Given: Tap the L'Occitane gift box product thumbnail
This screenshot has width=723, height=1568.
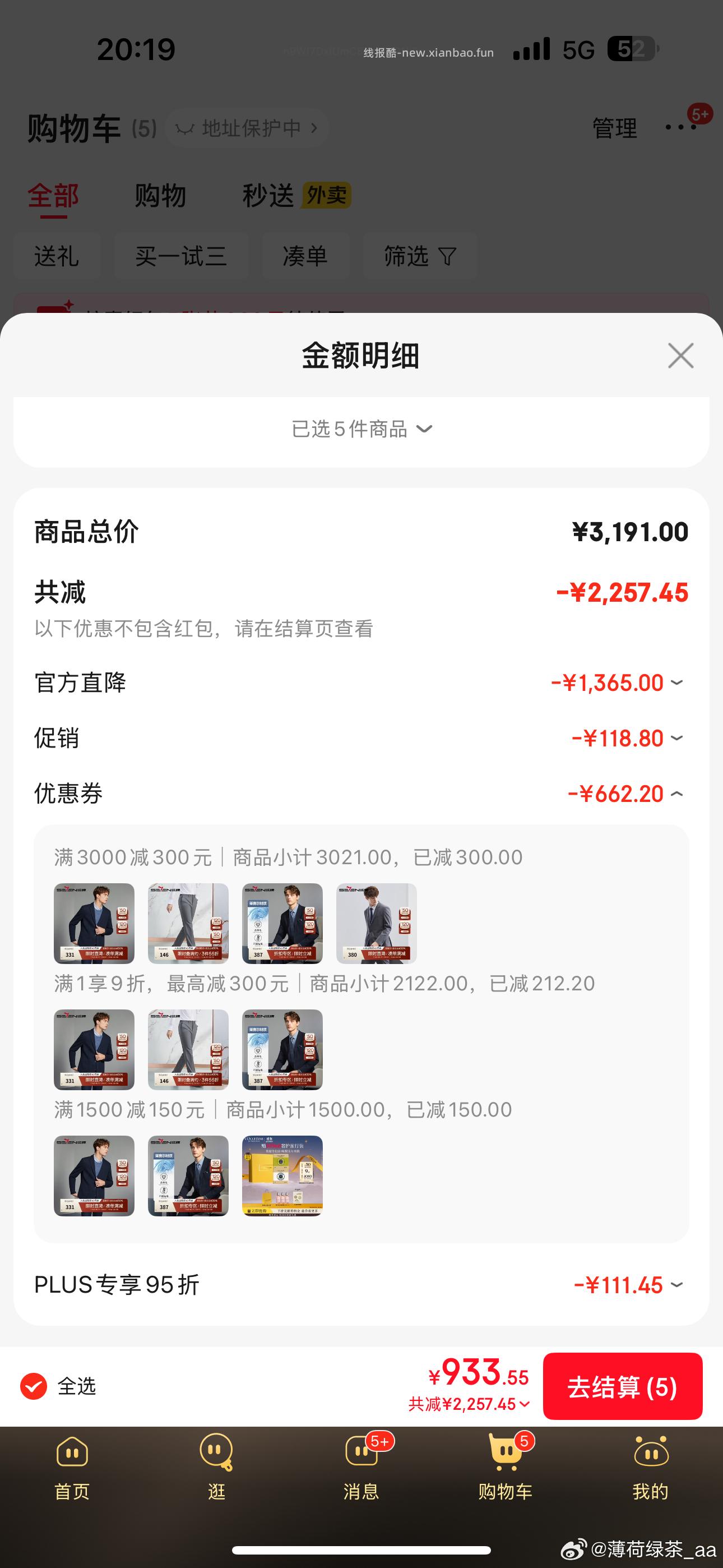Looking at the screenshot, I should pos(282,1176).
